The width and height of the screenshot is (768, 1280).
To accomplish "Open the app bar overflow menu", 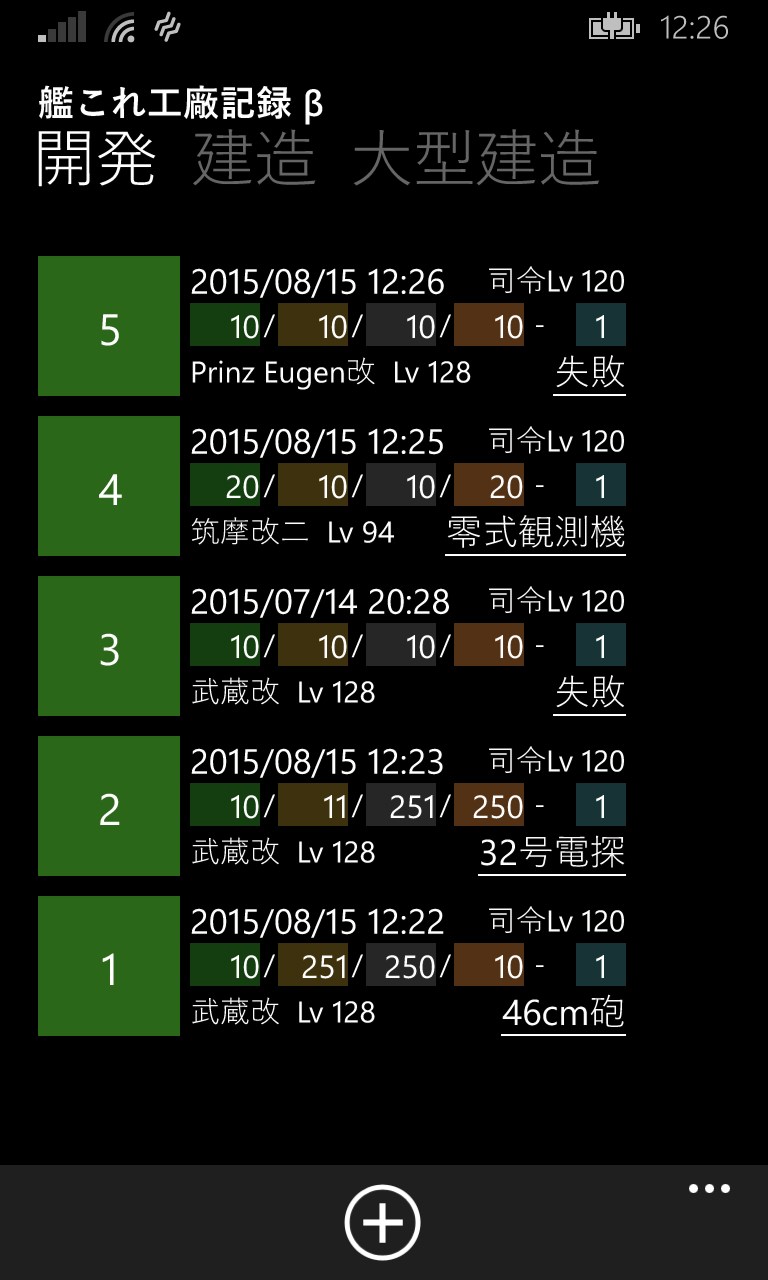I will pyautogui.click(x=709, y=1189).
